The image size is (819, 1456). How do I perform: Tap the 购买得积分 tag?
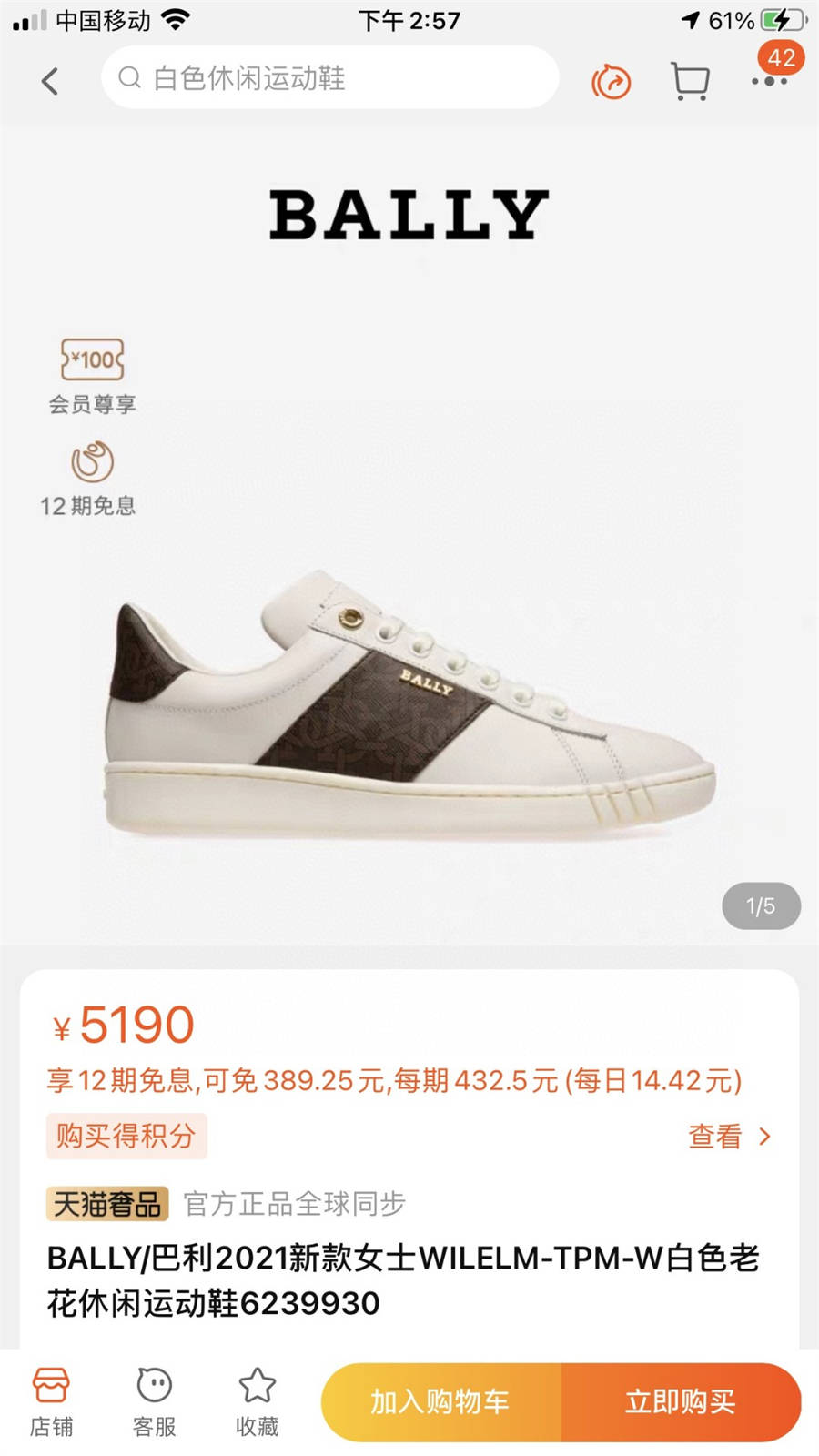[x=126, y=1136]
